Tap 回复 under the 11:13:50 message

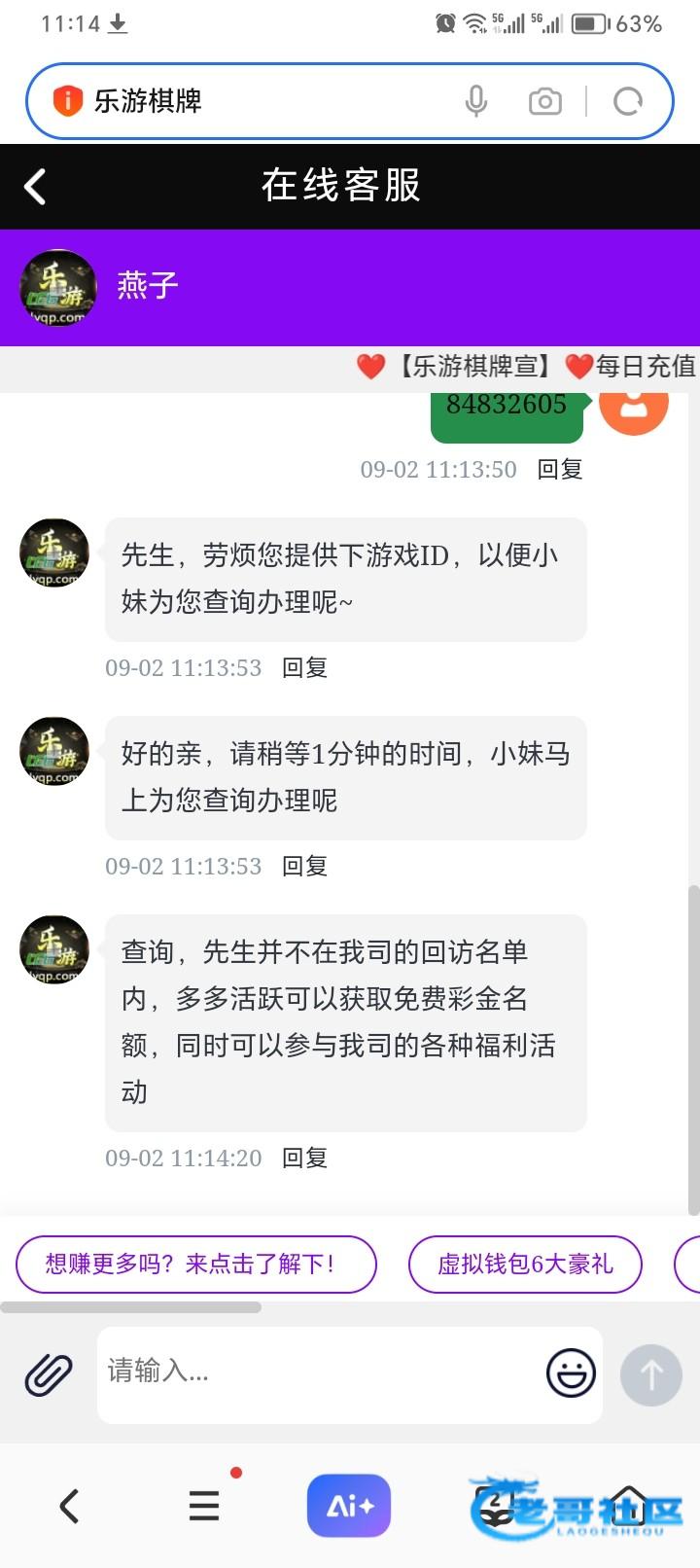coord(560,470)
